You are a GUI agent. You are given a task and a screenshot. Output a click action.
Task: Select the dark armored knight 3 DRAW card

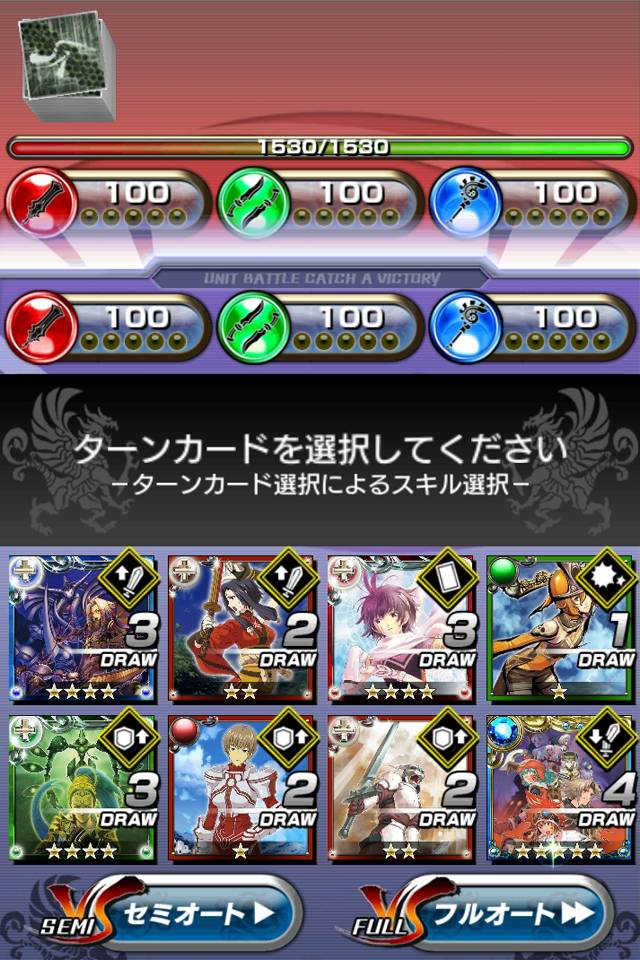83,627
